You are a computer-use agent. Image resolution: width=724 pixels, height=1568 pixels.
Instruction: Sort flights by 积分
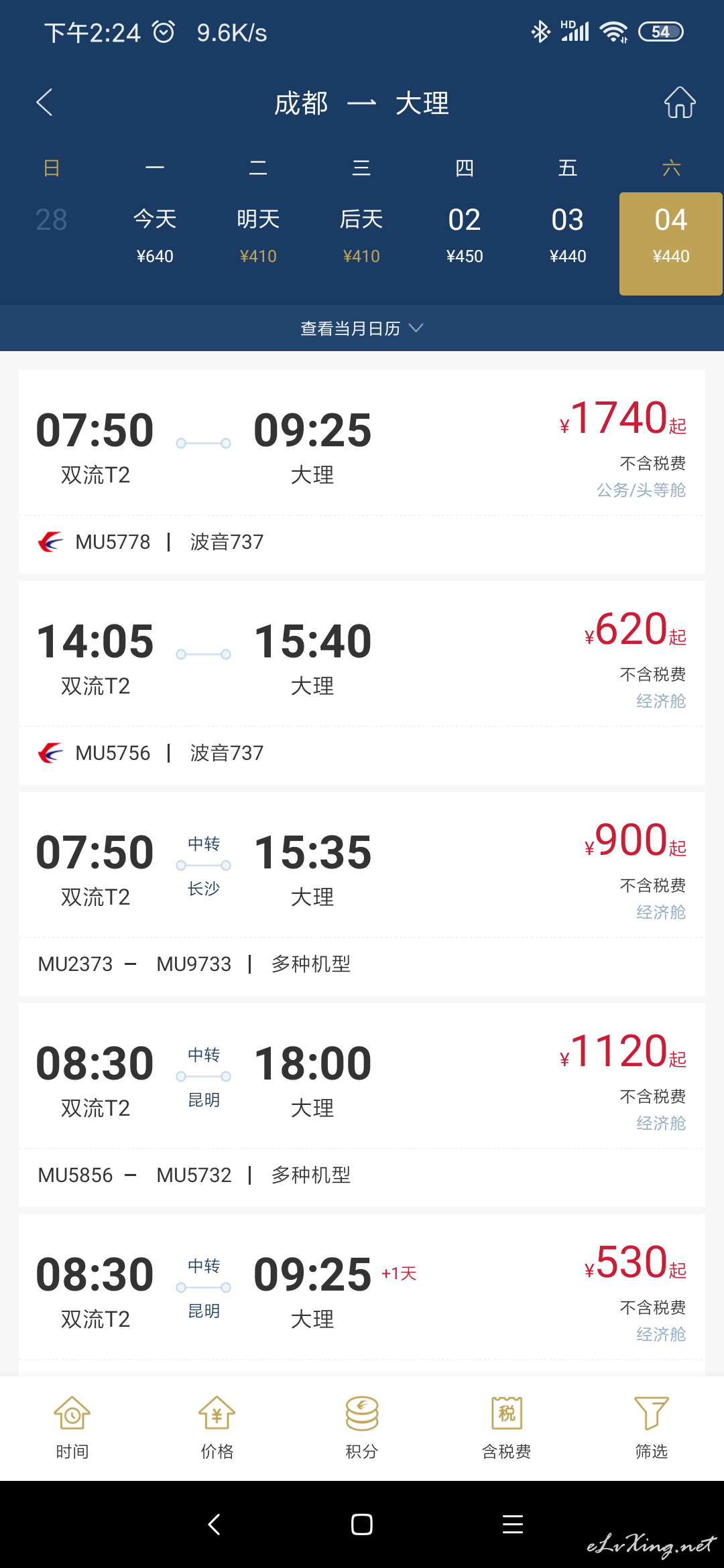[362, 1428]
